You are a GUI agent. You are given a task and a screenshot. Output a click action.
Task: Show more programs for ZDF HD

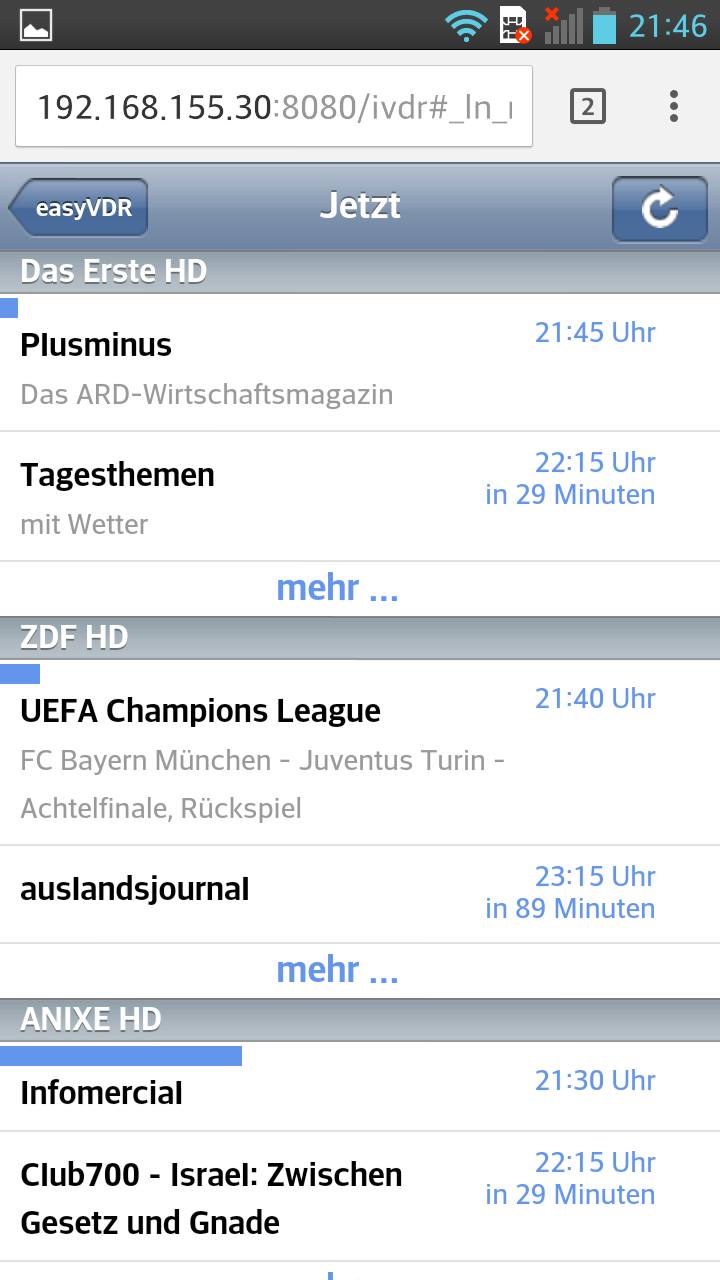click(337, 970)
